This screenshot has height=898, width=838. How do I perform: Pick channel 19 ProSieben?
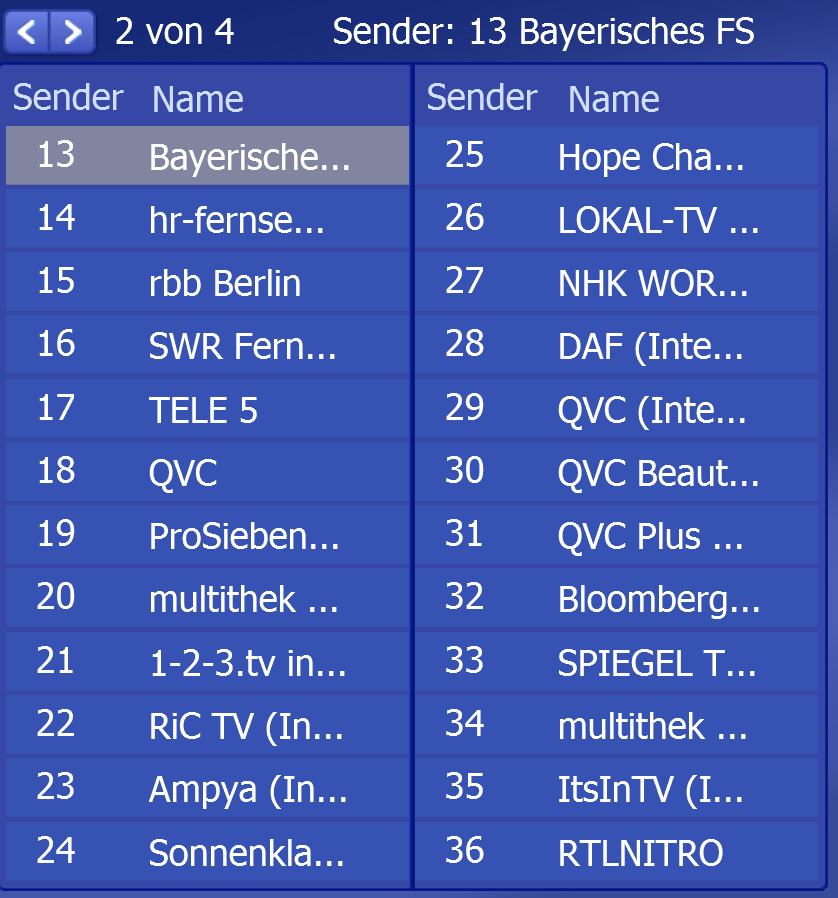[207, 535]
